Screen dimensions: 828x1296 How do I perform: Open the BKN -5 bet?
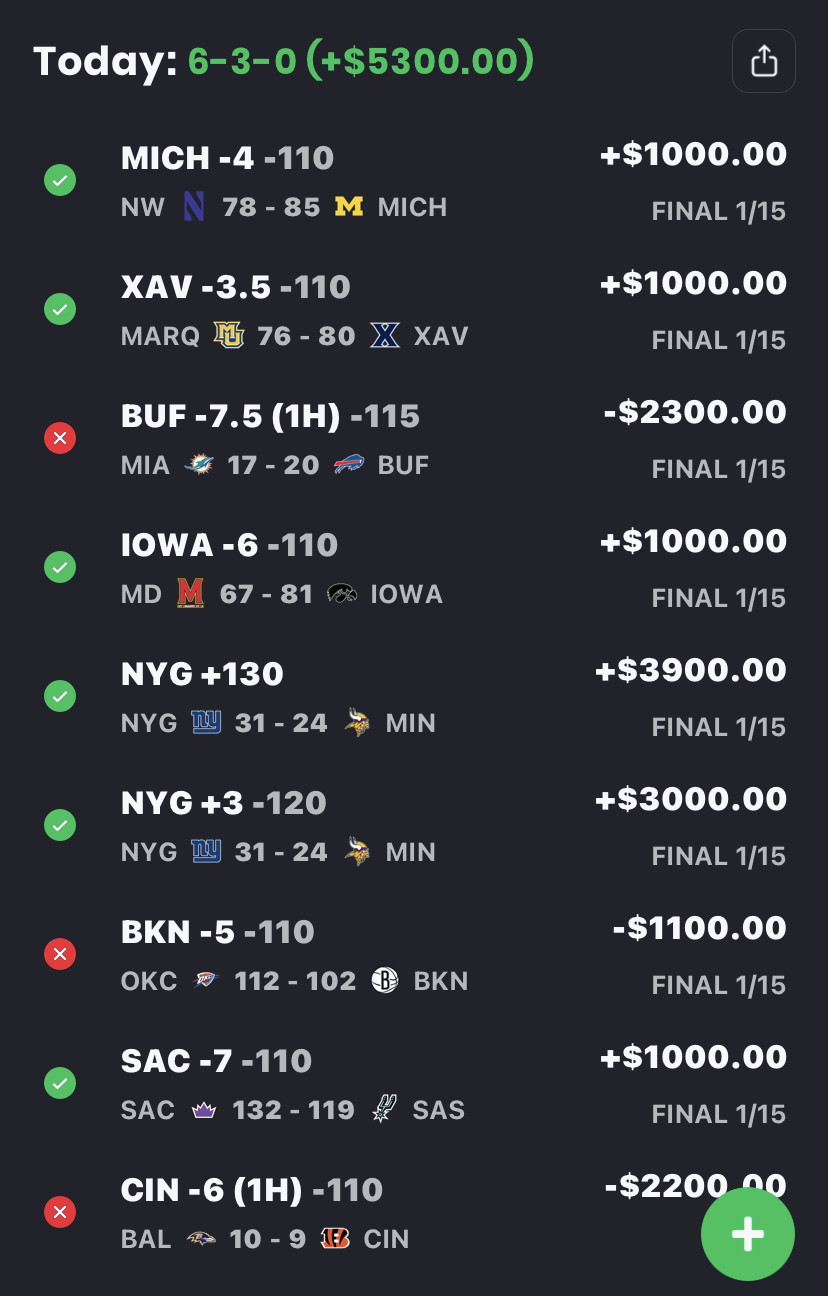point(414,955)
